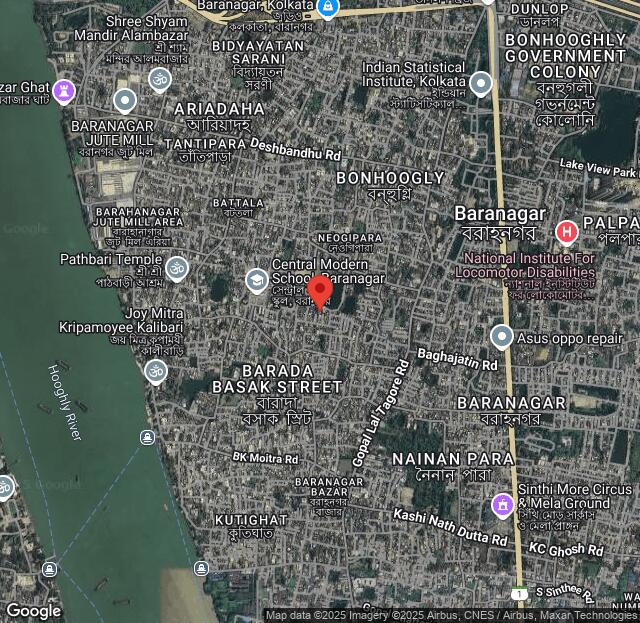This screenshot has width=640, height=623.
Task: Open the Asus oppo repair marker
Action: (502, 337)
